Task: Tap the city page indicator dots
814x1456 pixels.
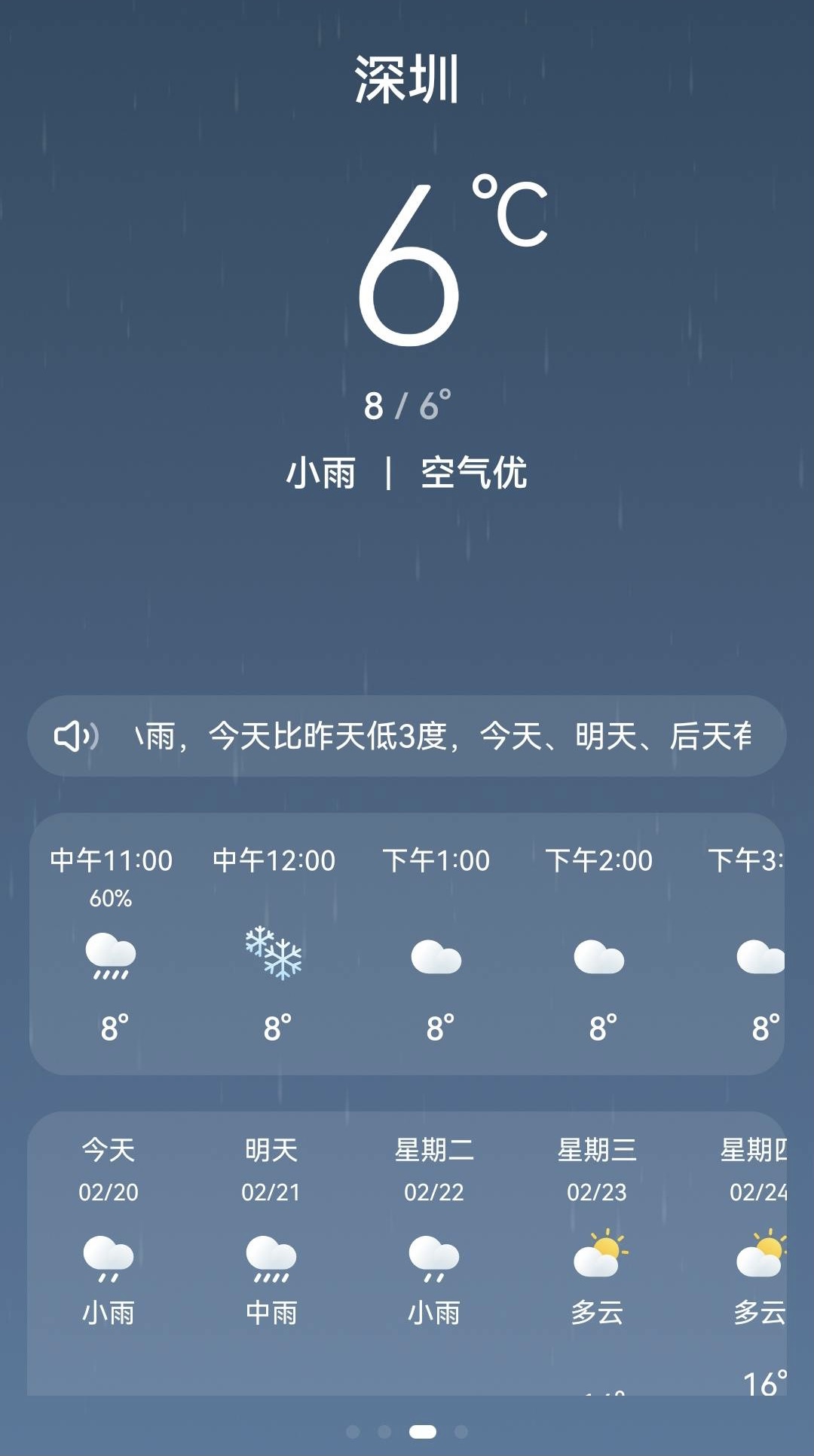Action: coord(407,1431)
